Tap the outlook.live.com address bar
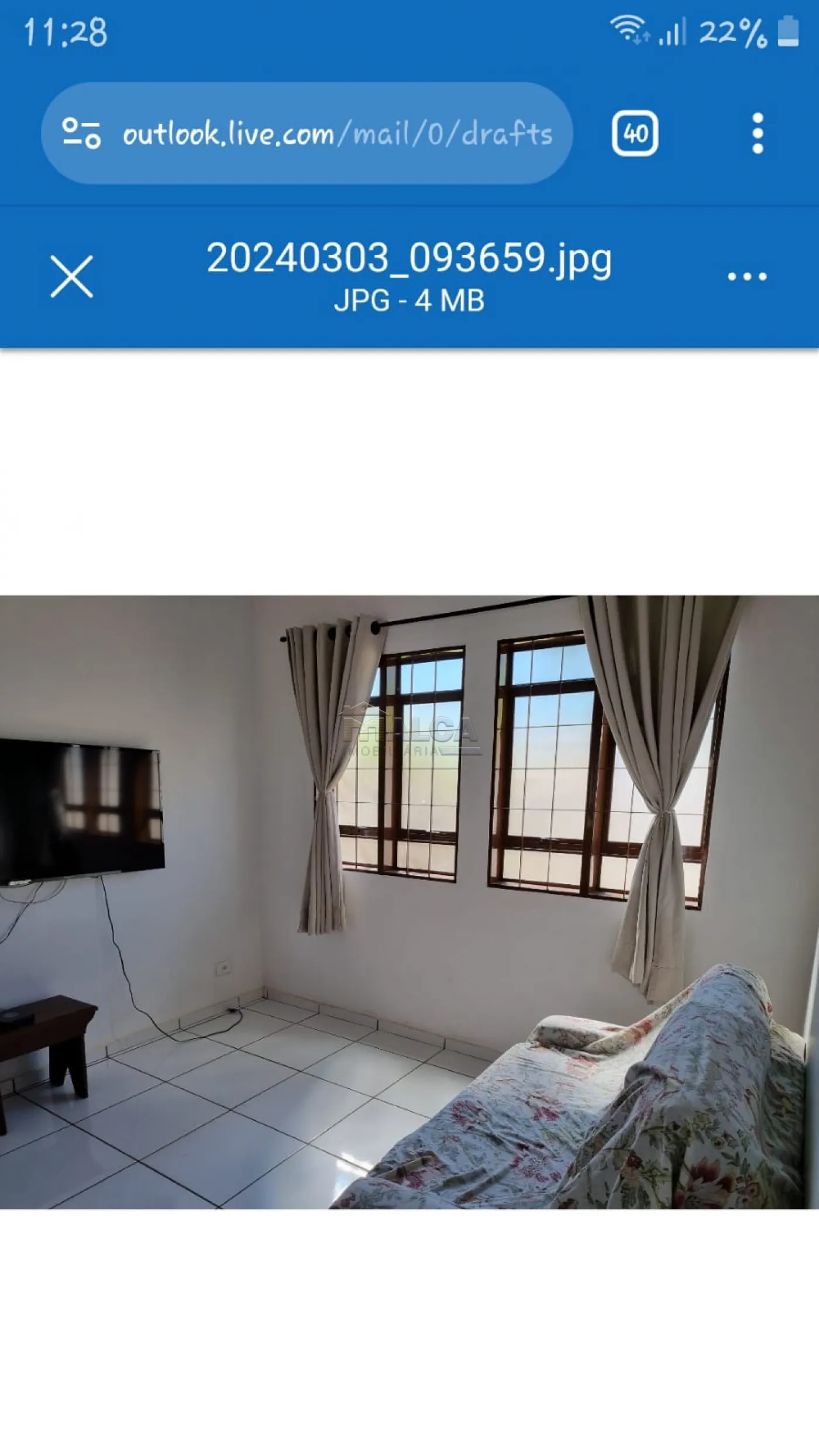The height and width of the screenshot is (1456, 819). coord(337,133)
